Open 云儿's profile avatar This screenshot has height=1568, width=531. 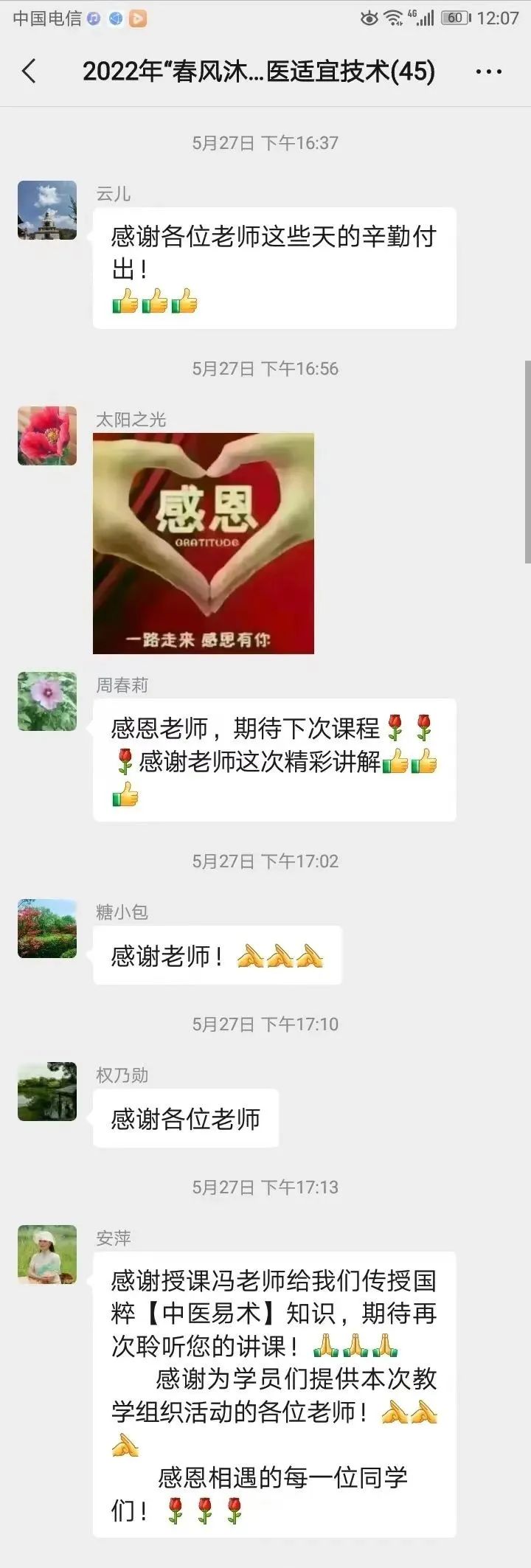click(x=47, y=210)
